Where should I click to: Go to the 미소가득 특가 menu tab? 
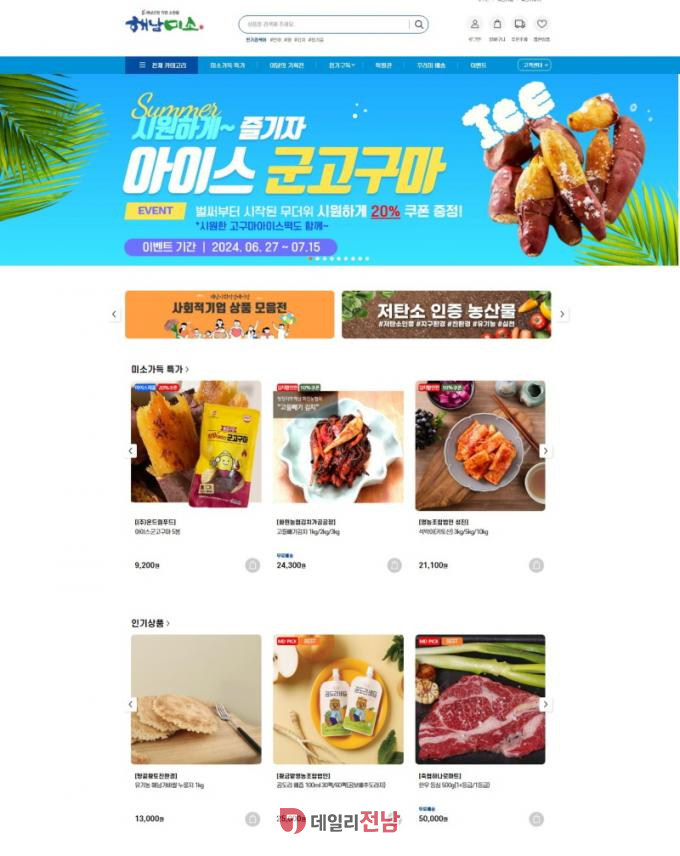coord(228,65)
